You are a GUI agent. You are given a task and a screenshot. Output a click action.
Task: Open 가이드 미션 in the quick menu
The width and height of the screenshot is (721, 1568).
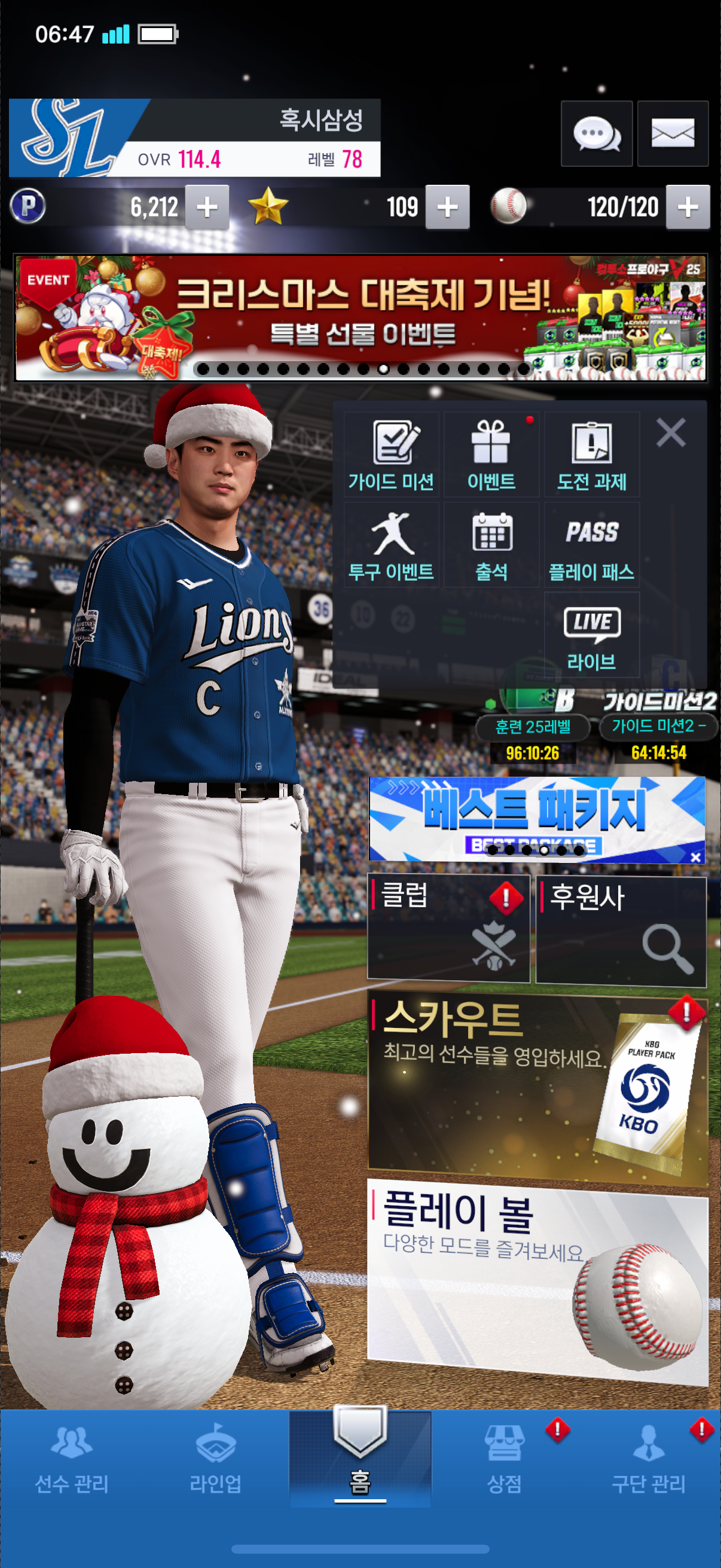click(391, 454)
